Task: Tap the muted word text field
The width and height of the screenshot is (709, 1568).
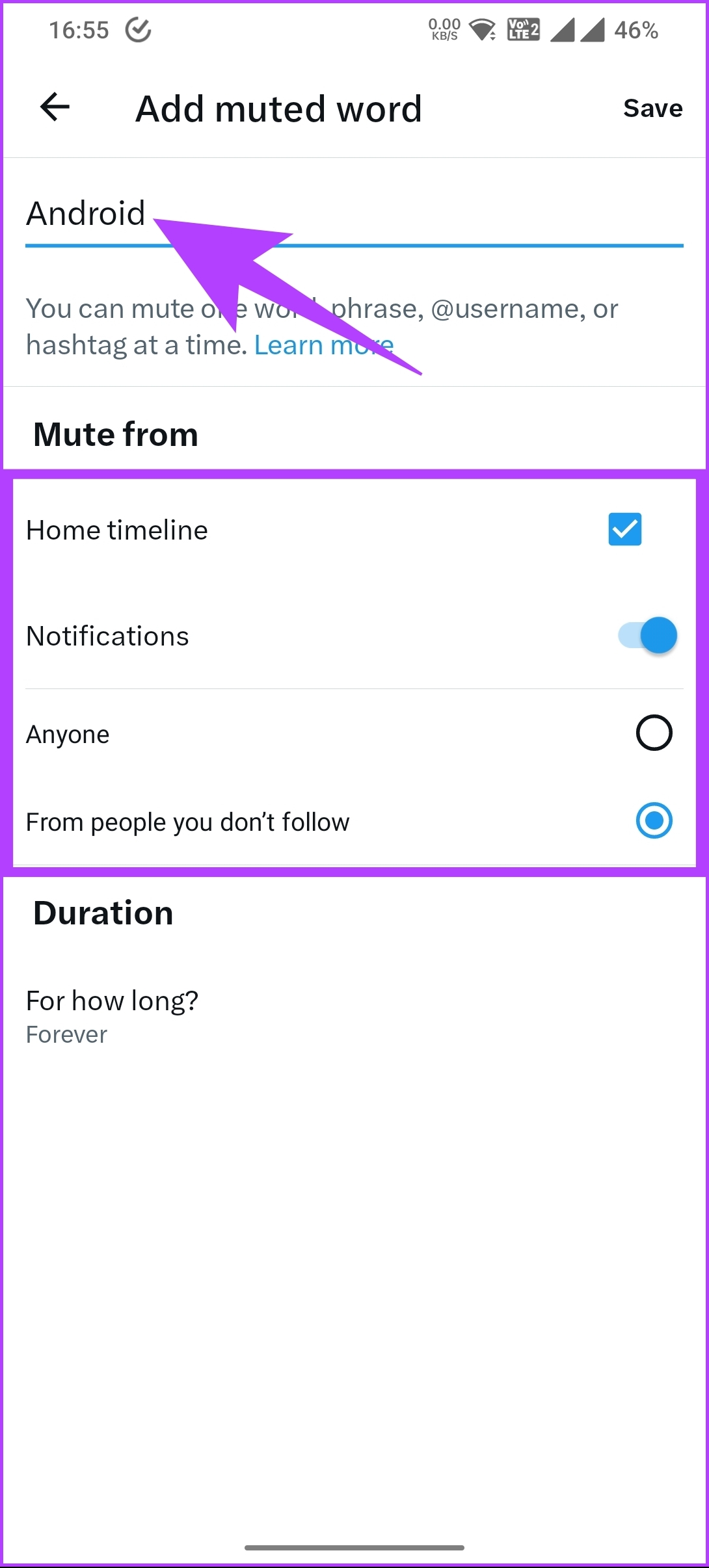Action: point(354,215)
